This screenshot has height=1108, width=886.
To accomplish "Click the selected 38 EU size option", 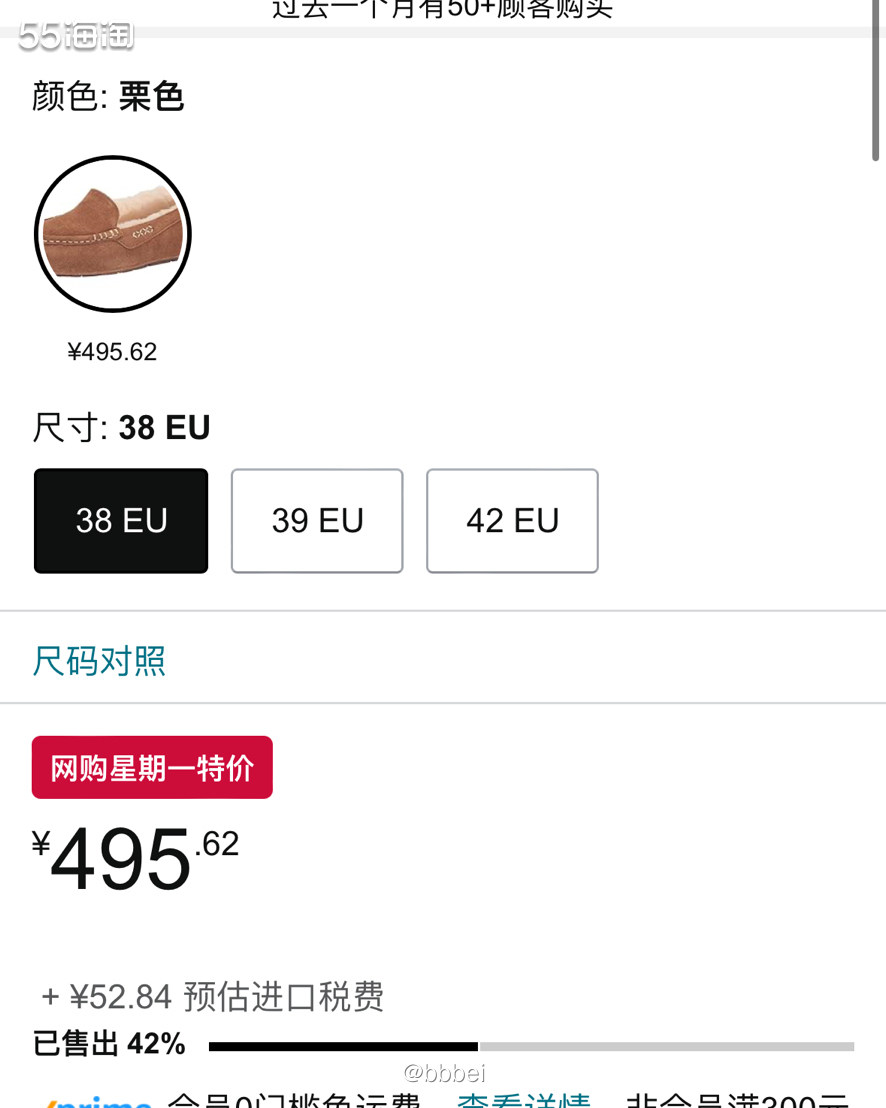I will pos(120,520).
